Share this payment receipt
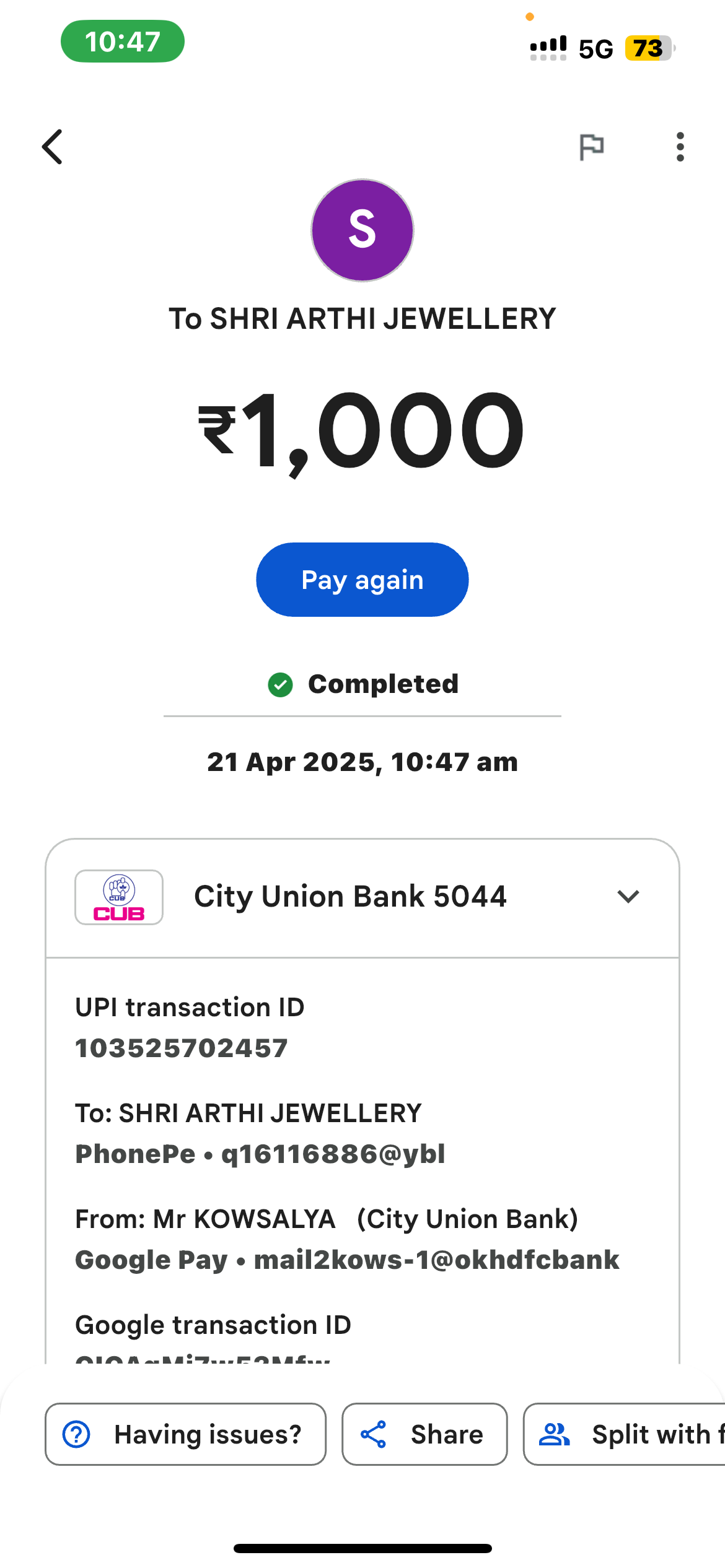This screenshot has width=725, height=1568. click(x=424, y=1434)
